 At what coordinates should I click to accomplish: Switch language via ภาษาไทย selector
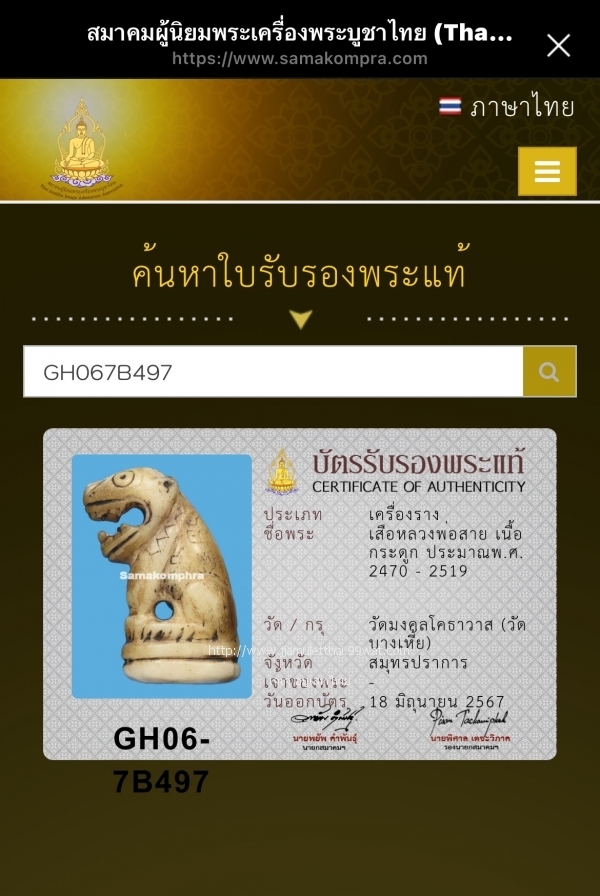pyautogui.click(x=507, y=107)
